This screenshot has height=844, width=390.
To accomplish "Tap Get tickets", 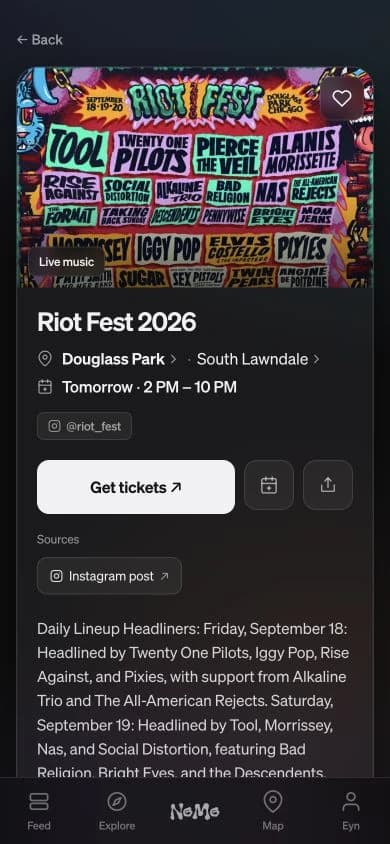I will pos(136,487).
